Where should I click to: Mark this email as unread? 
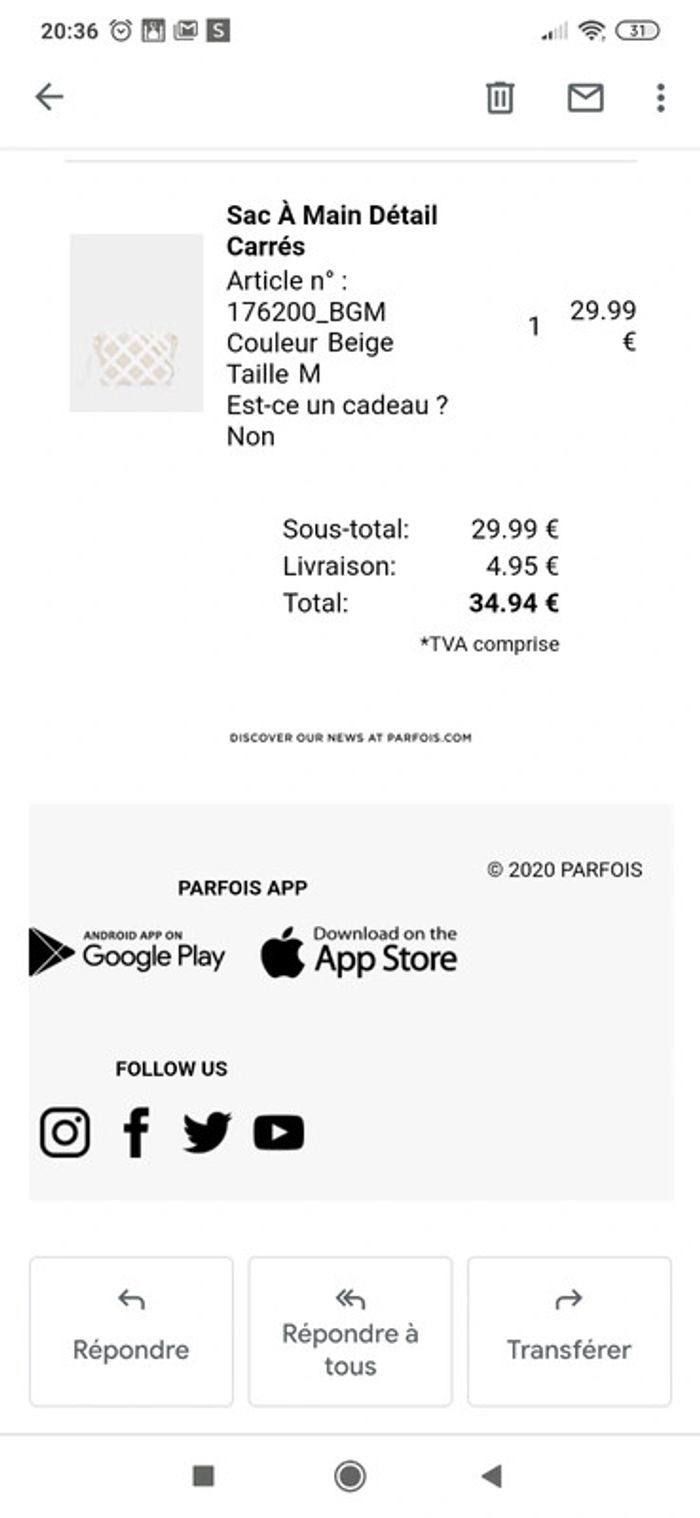click(585, 97)
